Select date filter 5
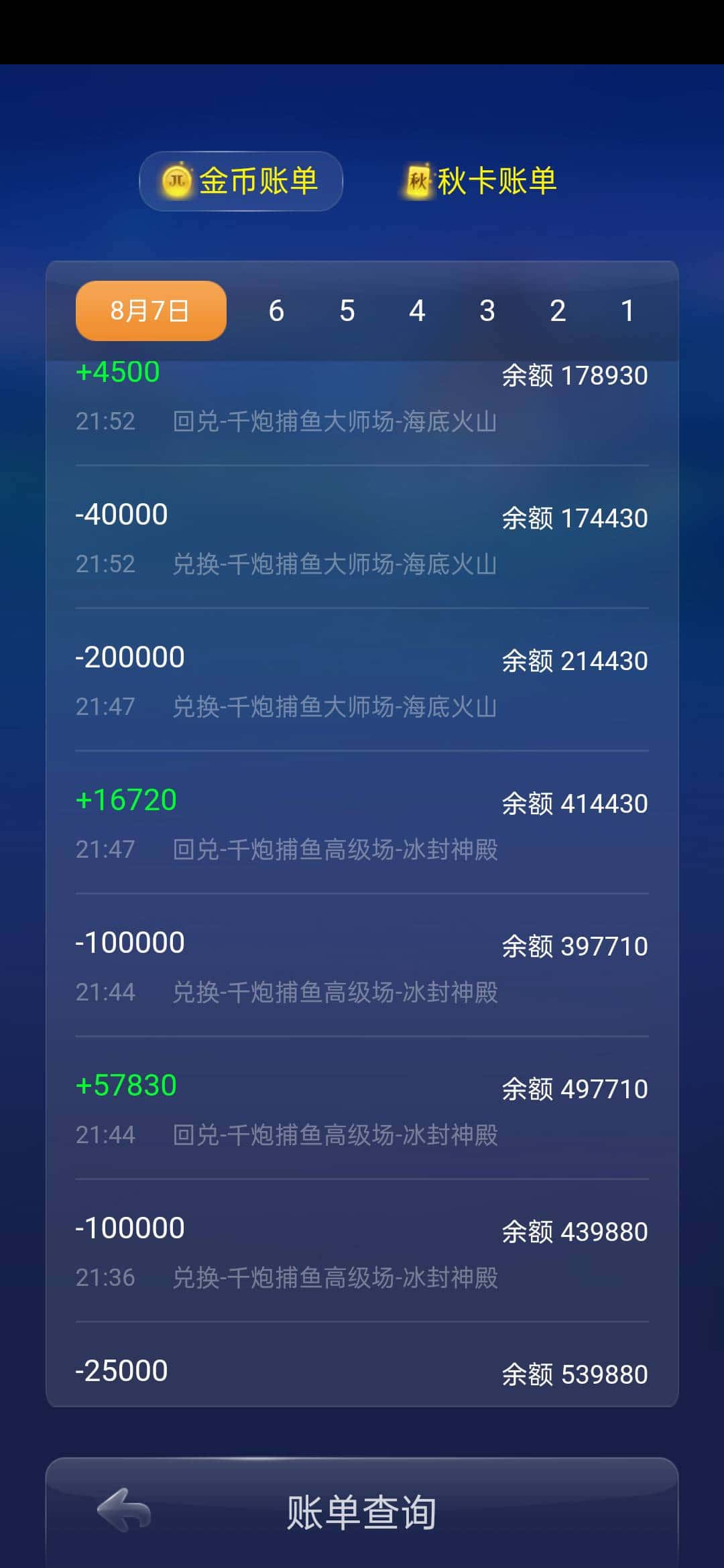This screenshot has width=724, height=1568. [x=347, y=310]
